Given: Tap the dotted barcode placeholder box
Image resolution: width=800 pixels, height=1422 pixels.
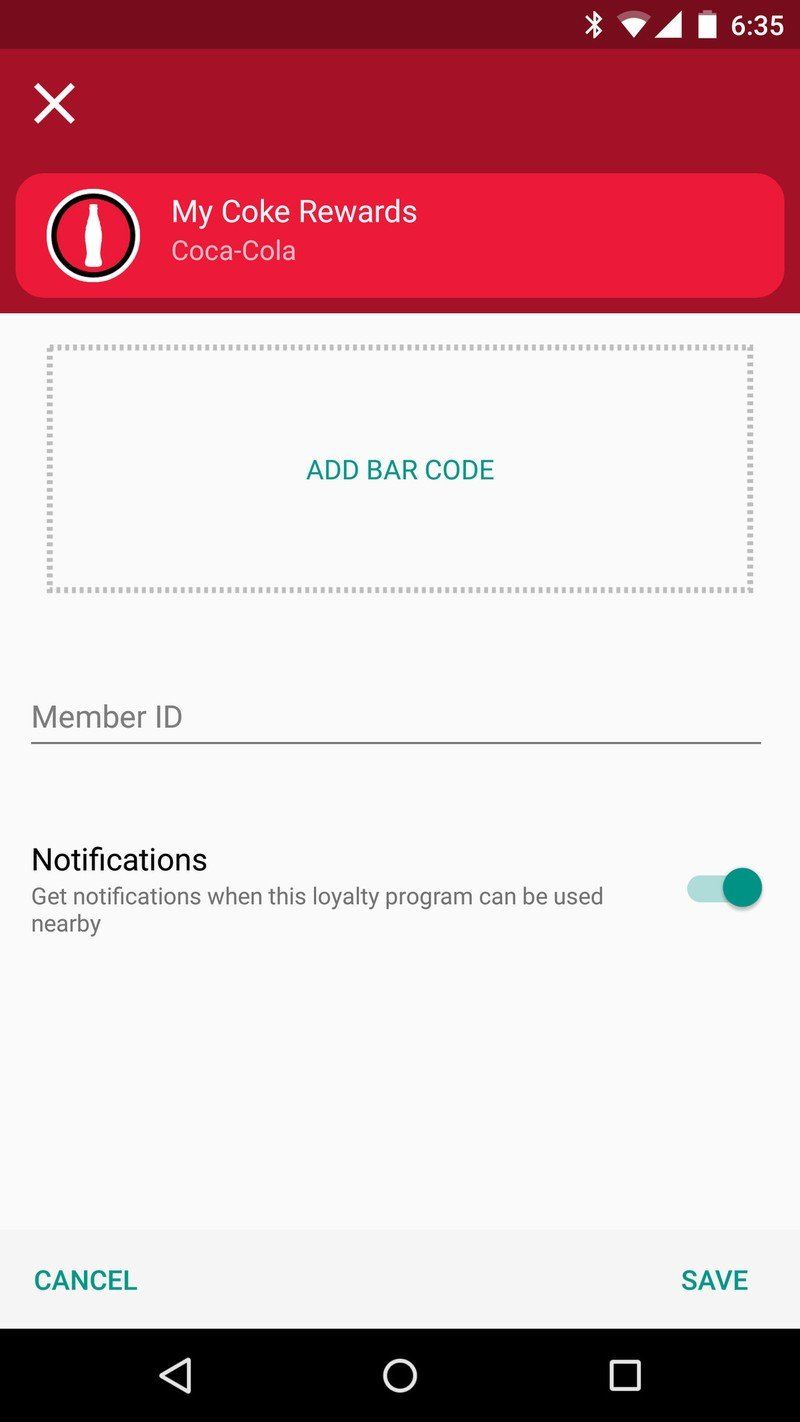Looking at the screenshot, I should [x=399, y=469].
